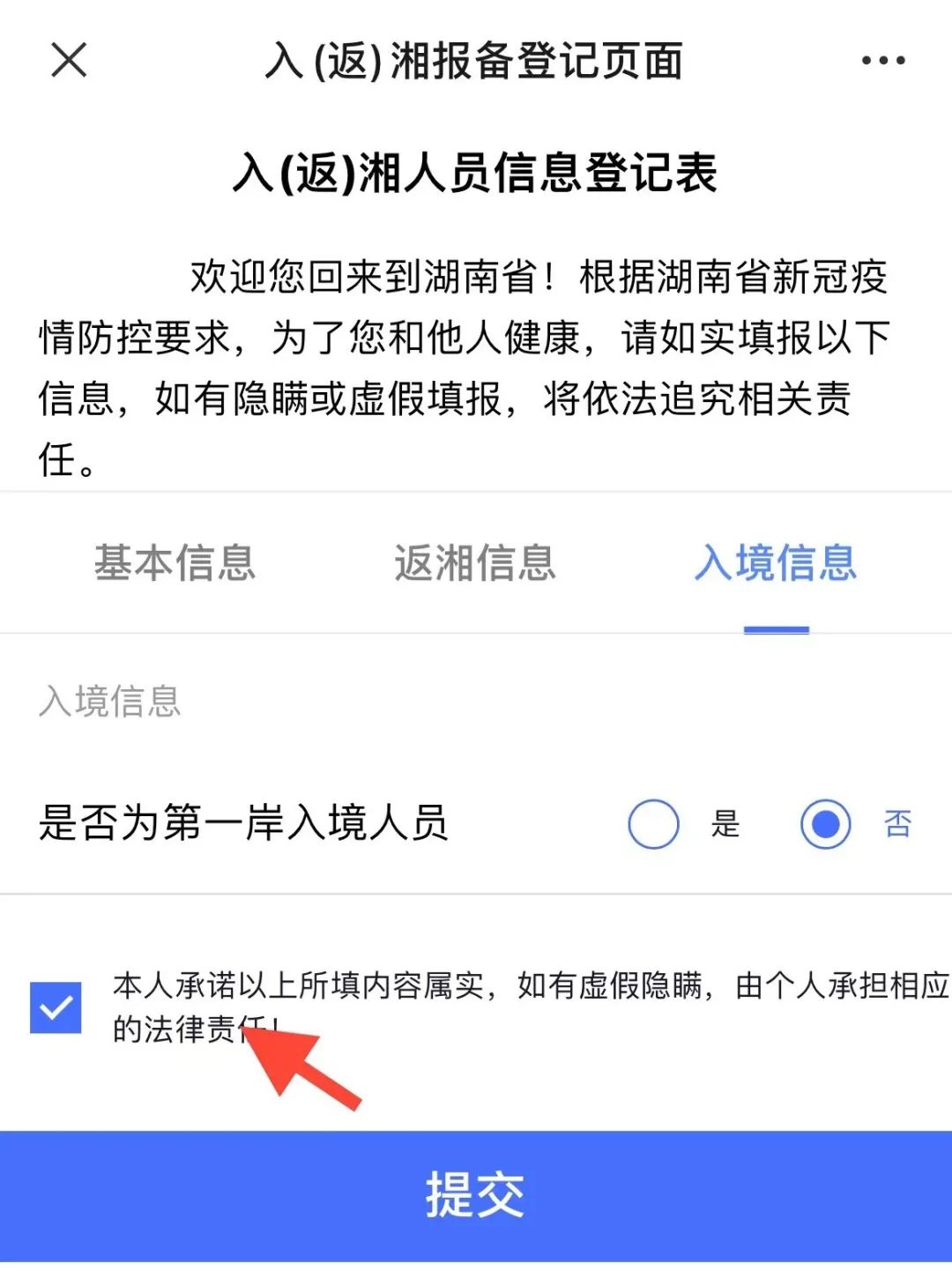Select the 入境信息 tab
The width and height of the screenshot is (952, 1271).
776,562
